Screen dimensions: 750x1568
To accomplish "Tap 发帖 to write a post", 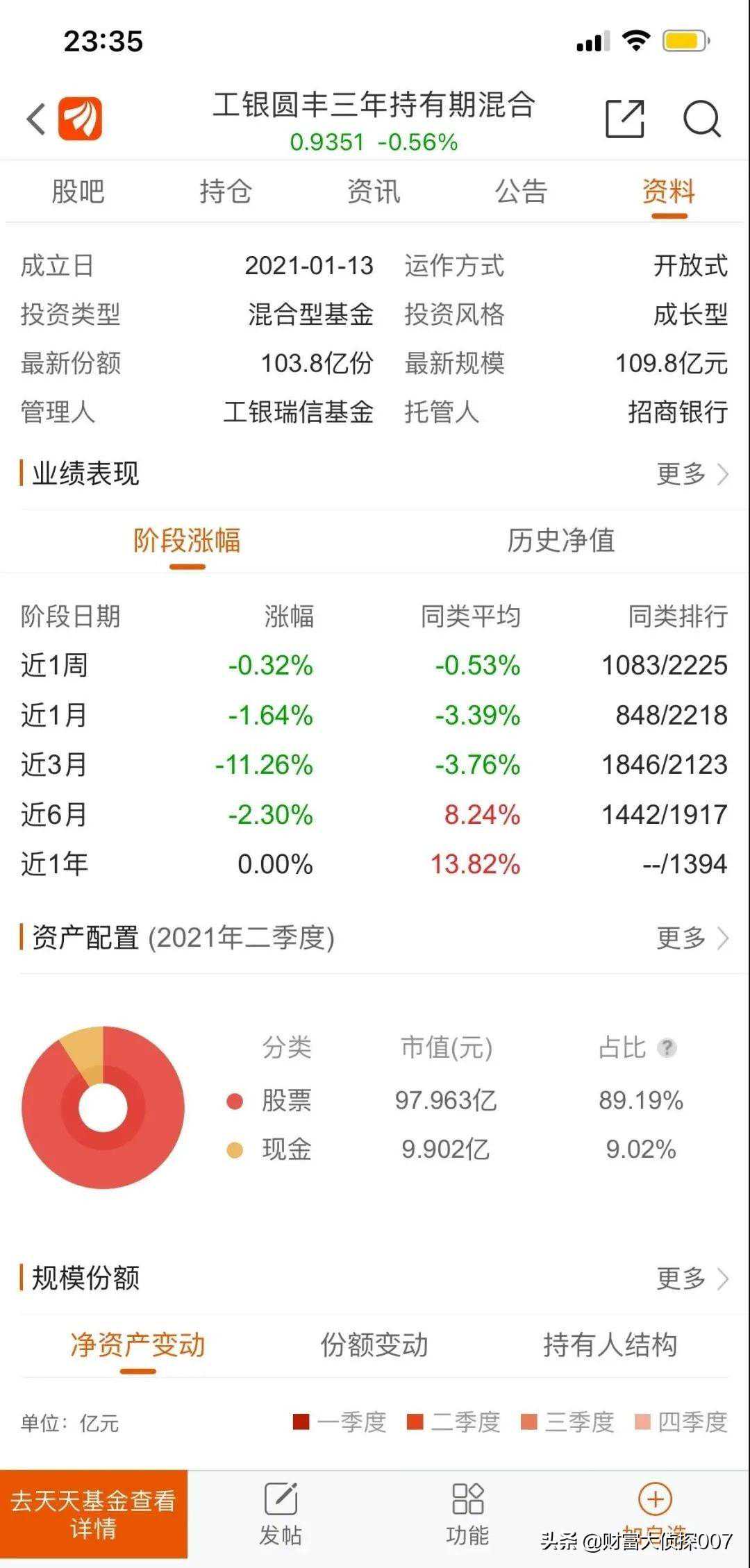I will coord(281,1514).
